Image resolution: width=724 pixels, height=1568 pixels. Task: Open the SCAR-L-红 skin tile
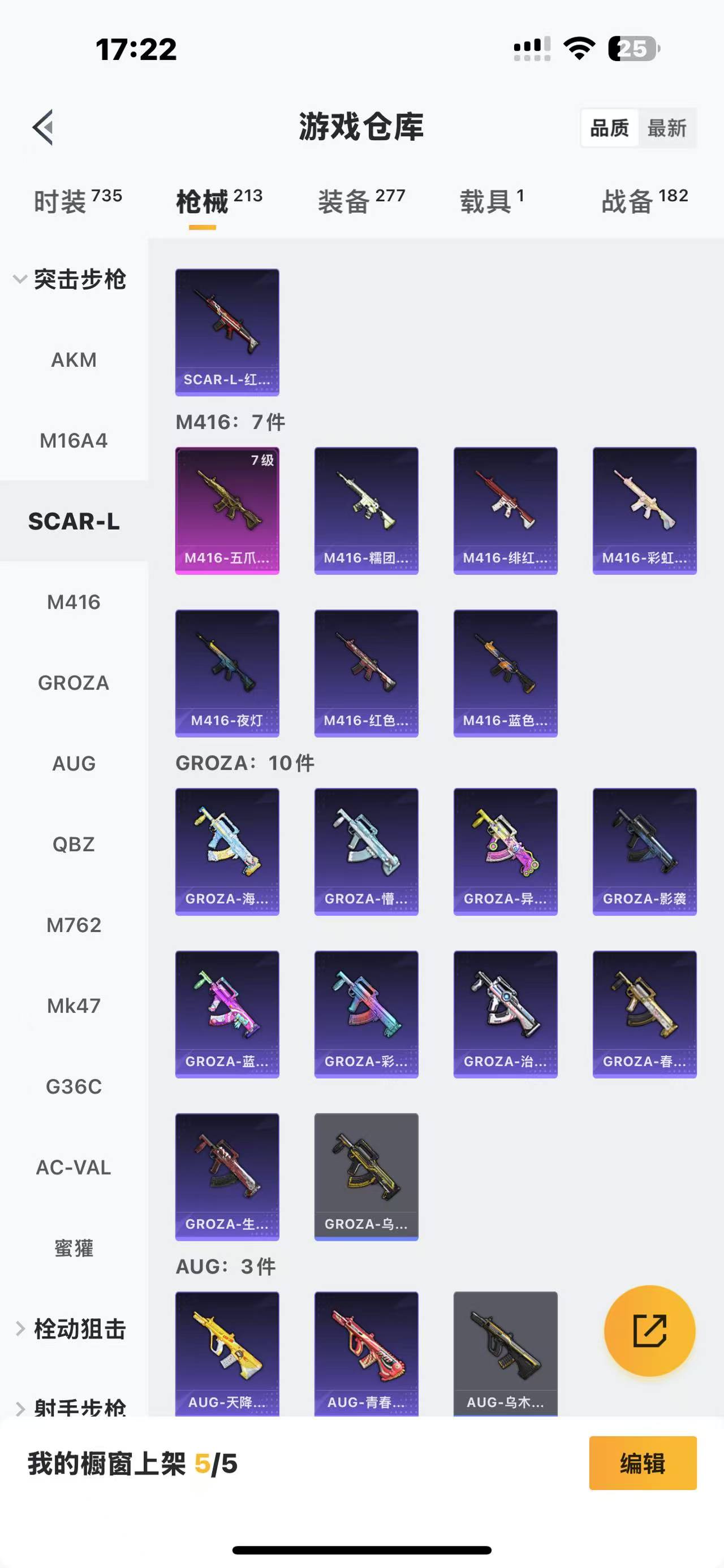coord(227,332)
